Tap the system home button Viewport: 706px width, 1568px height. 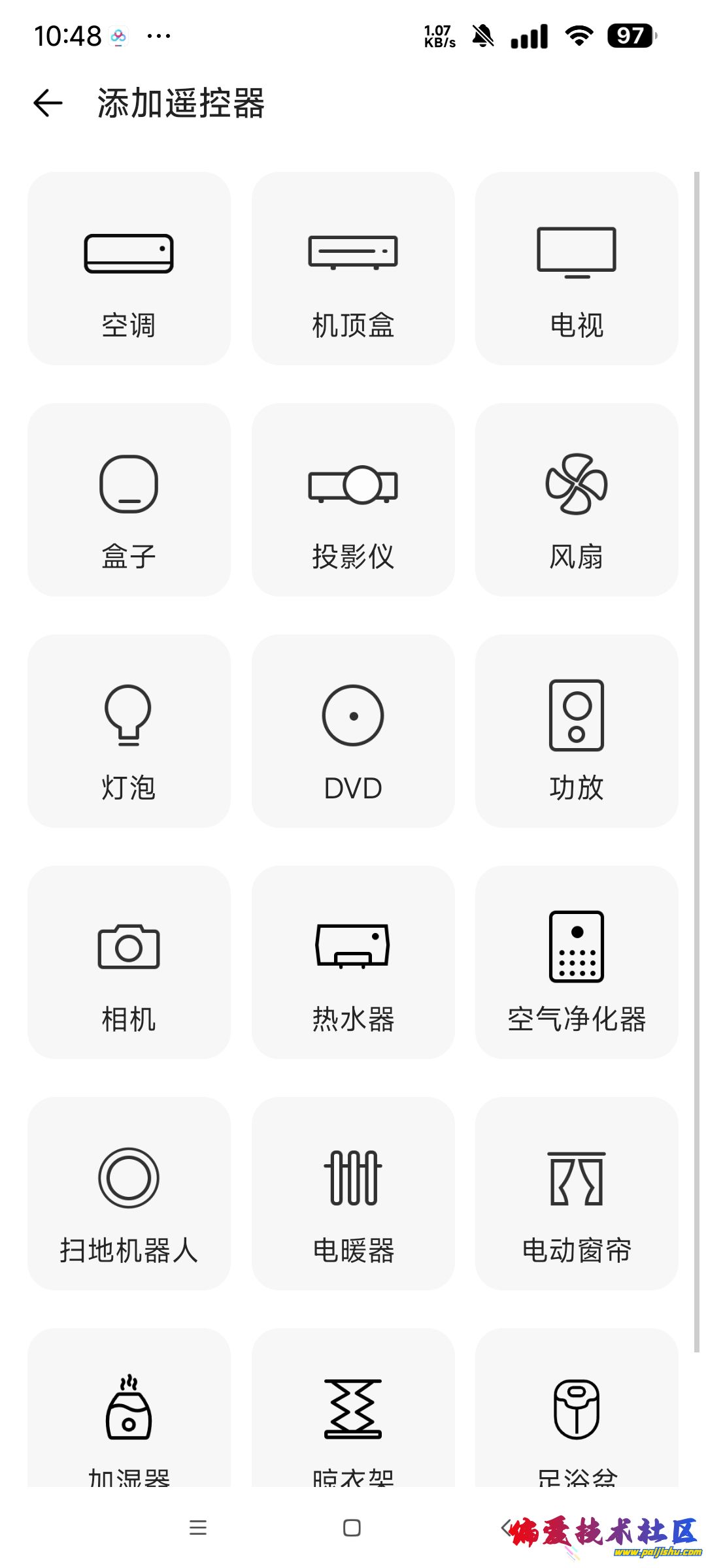coord(352,1527)
